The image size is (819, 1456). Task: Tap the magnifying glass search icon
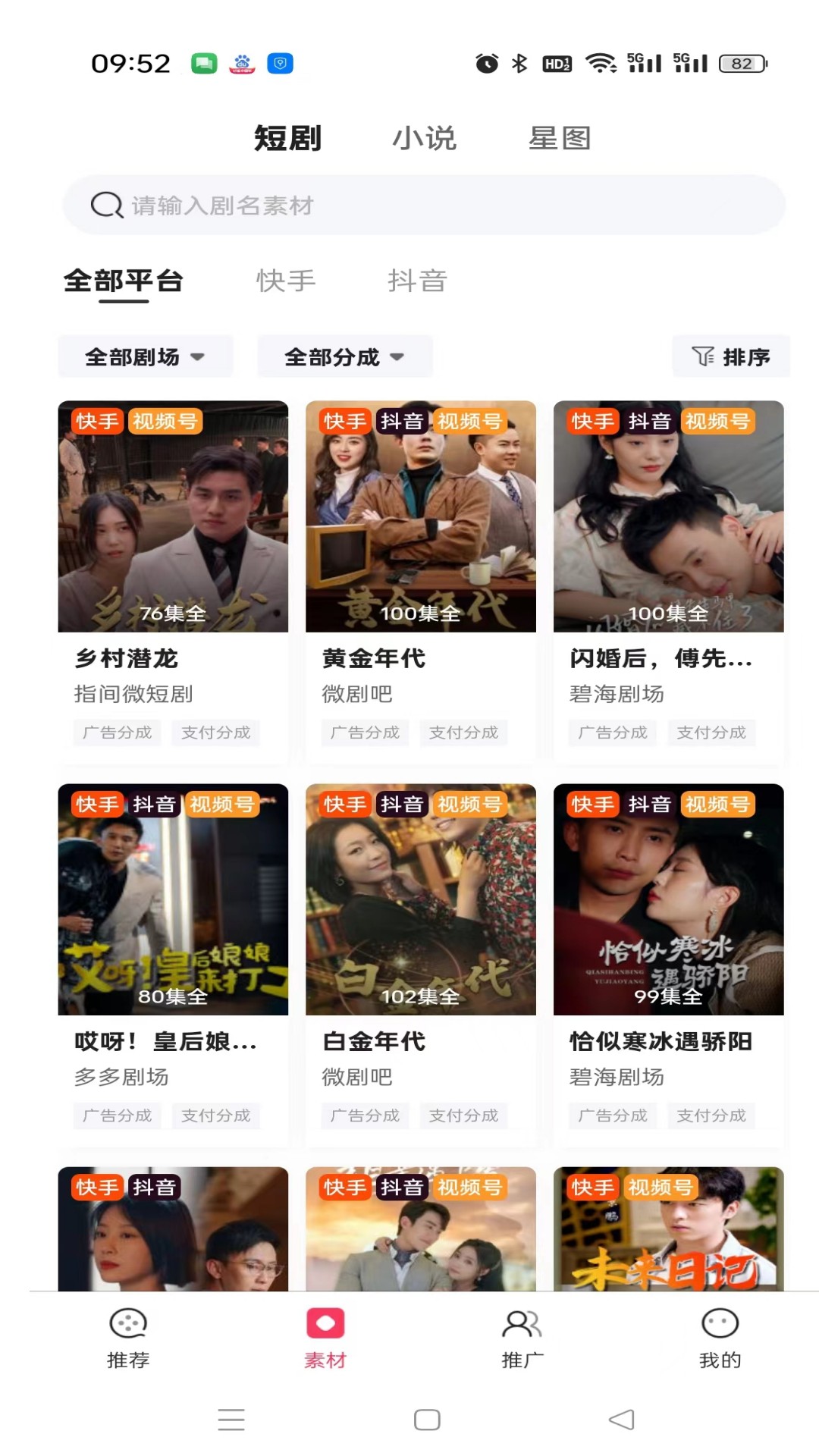pos(105,205)
